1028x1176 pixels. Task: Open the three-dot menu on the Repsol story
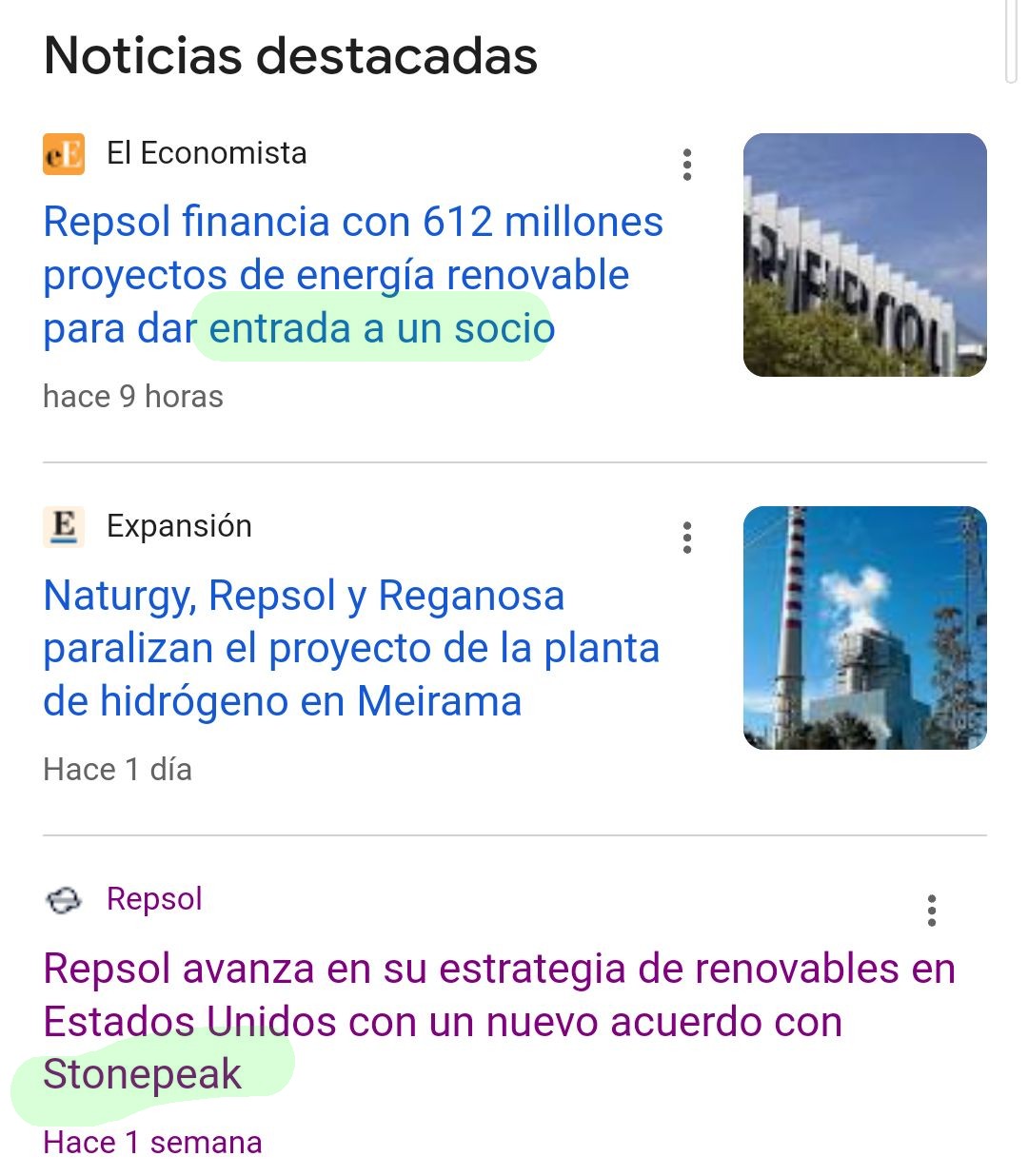[933, 911]
